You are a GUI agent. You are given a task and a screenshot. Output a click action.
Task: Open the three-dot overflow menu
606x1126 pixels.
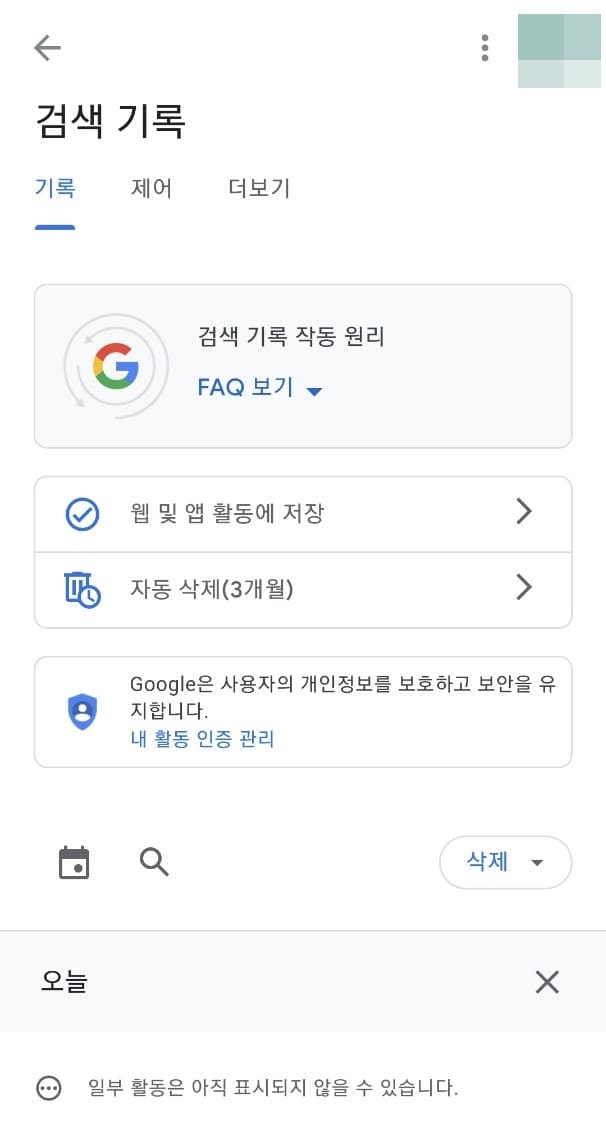click(485, 48)
